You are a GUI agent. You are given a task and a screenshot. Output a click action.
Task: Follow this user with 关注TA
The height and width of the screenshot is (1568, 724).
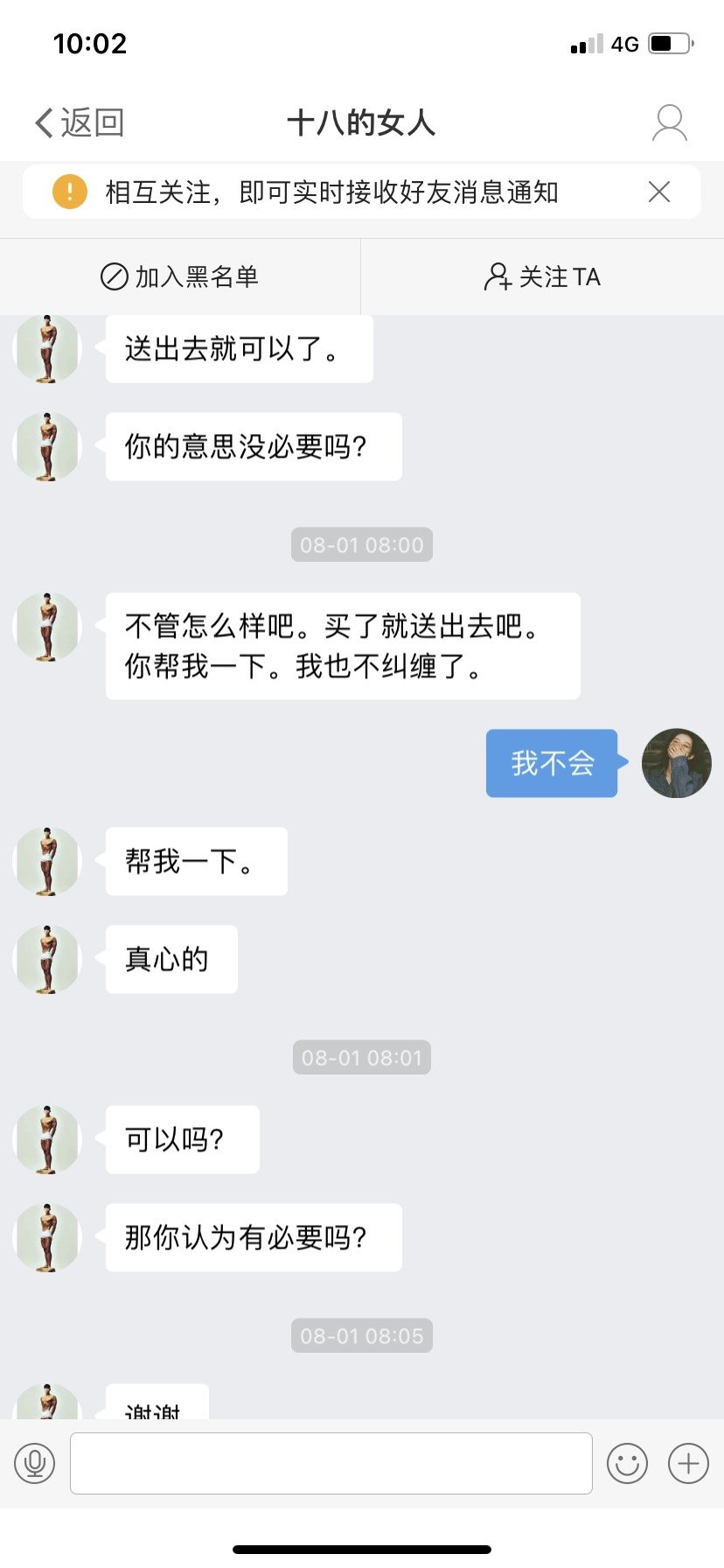pyautogui.click(x=542, y=276)
